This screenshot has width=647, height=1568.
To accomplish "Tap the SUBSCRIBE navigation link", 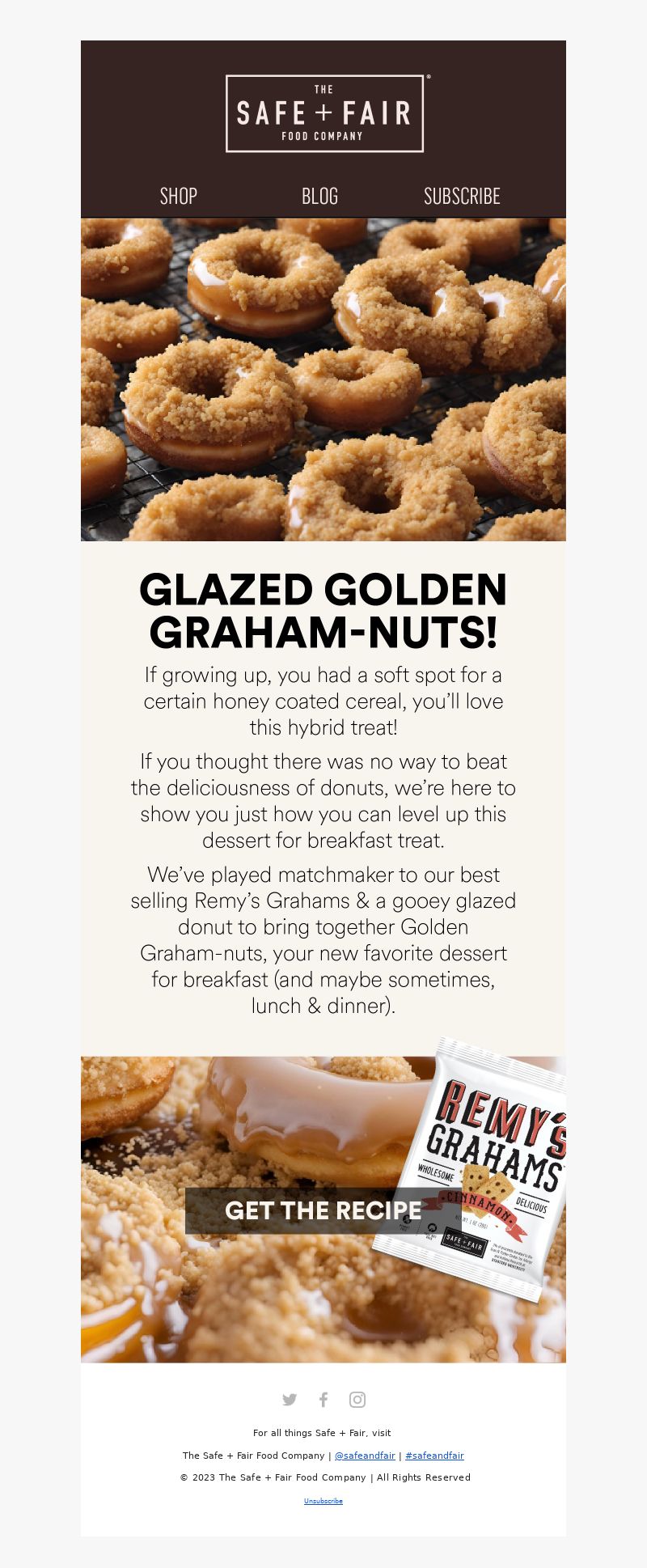I will click(x=462, y=196).
